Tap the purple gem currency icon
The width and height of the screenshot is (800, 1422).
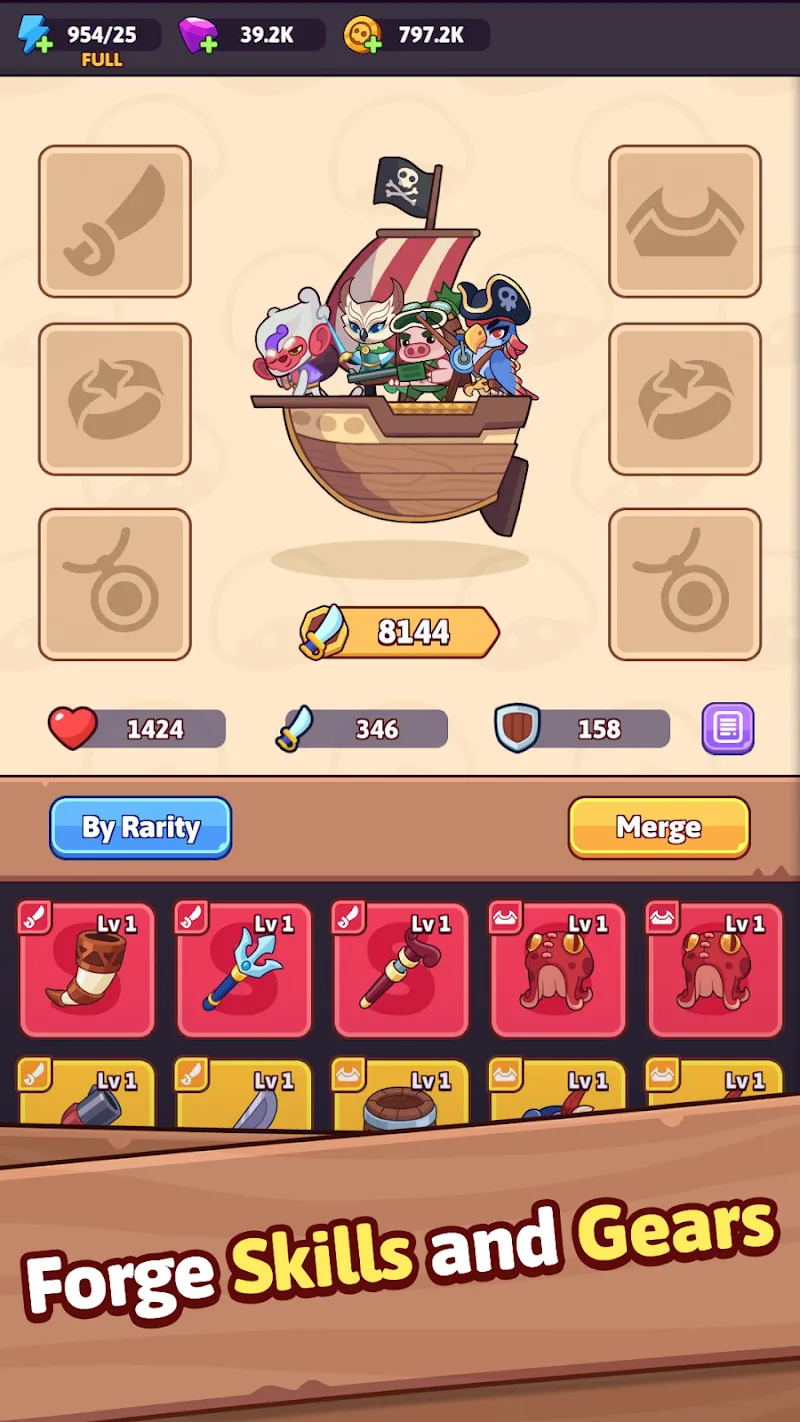[195, 30]
